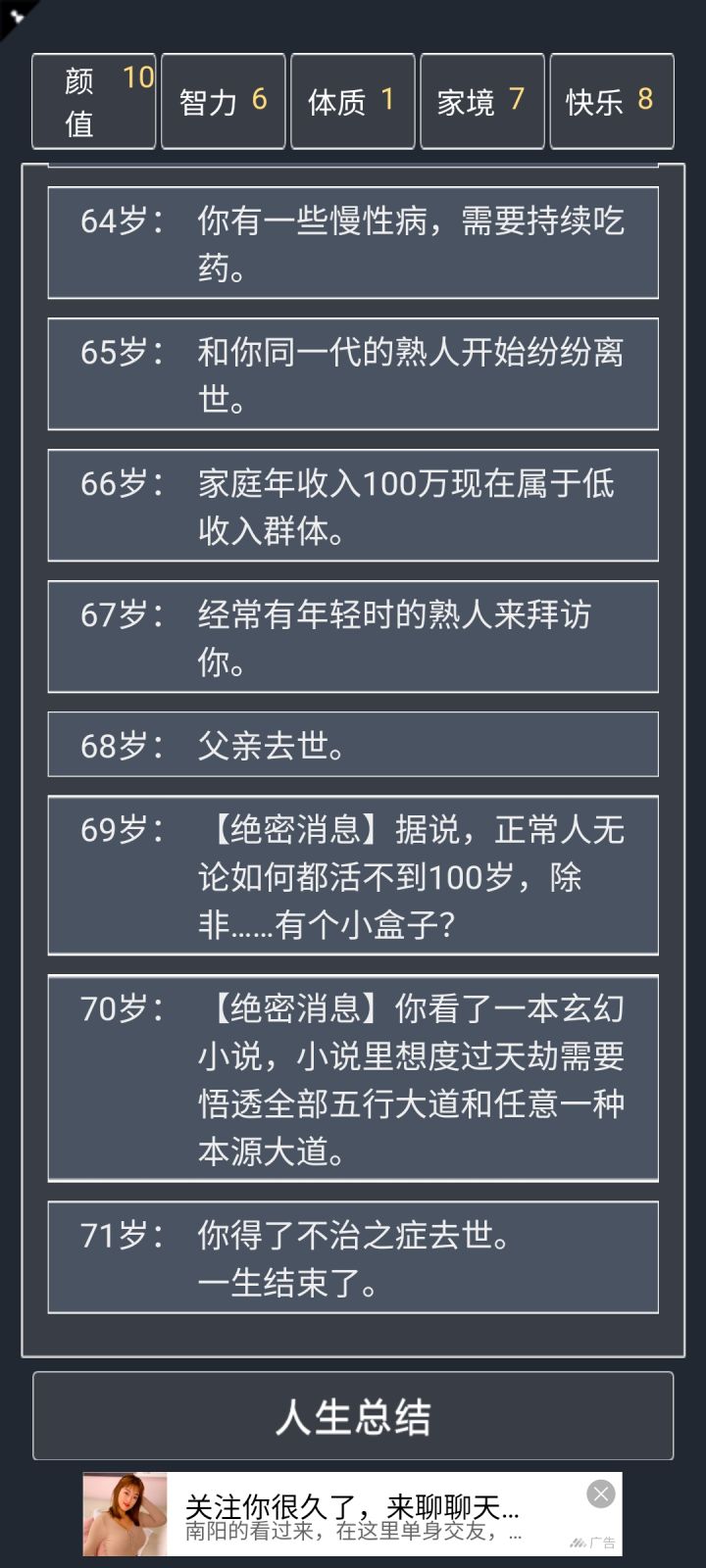The height and width of the screenshot is (1568, 706).
Task: Tap the 64岁 chronic illness event entry
Action: pyautogui.click(x=353, y=242)
